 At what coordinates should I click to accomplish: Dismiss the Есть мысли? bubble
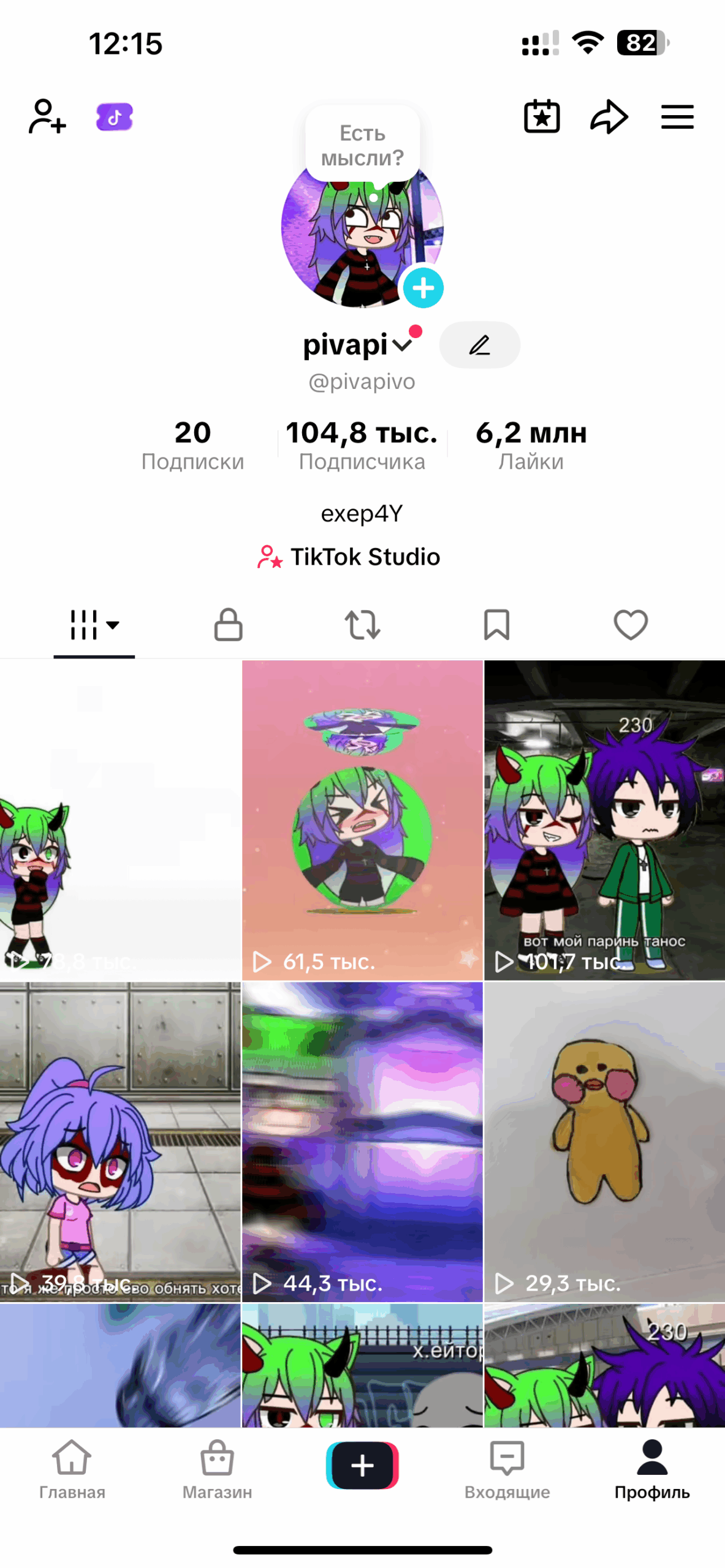(x=362, y=144)
